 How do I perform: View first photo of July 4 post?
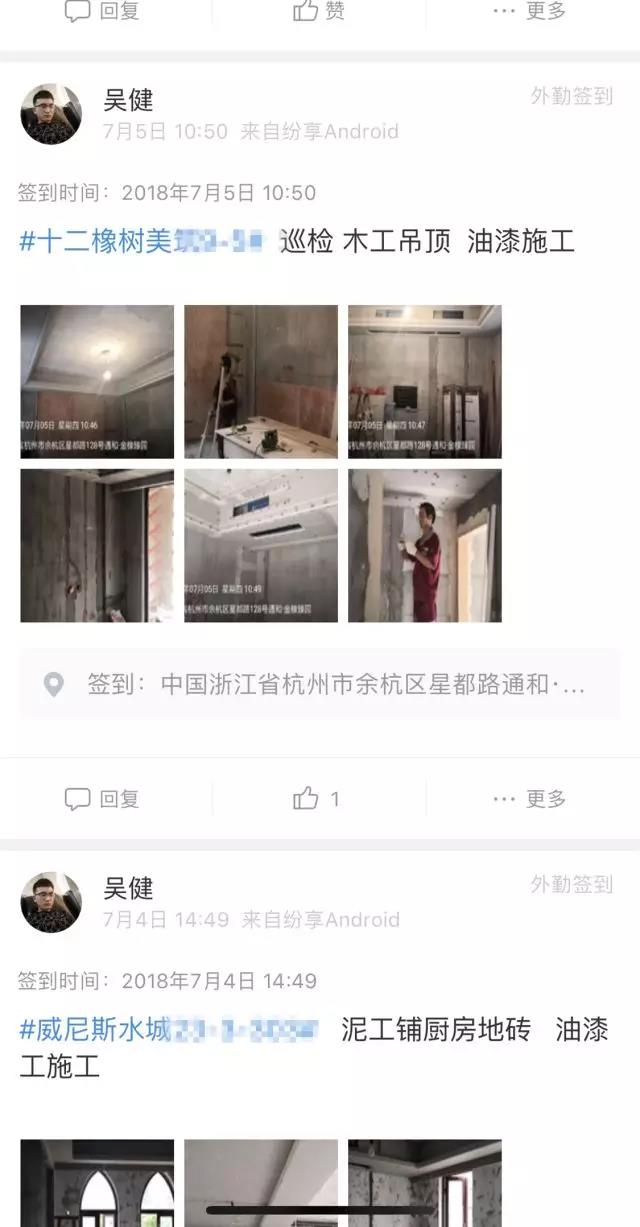97,1183
